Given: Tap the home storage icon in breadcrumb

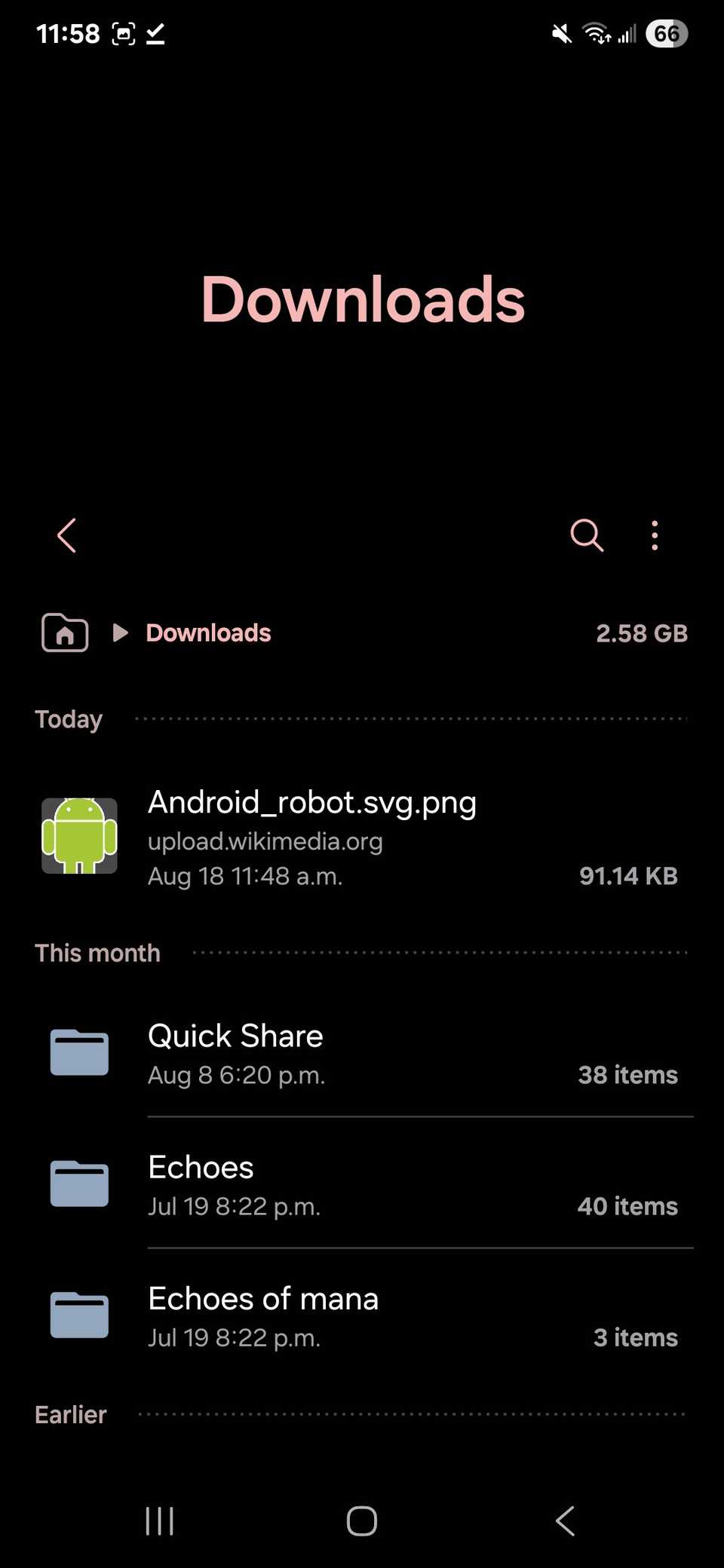Looking at the screenshot, I should pyautogui.click(x=64, y=633).
